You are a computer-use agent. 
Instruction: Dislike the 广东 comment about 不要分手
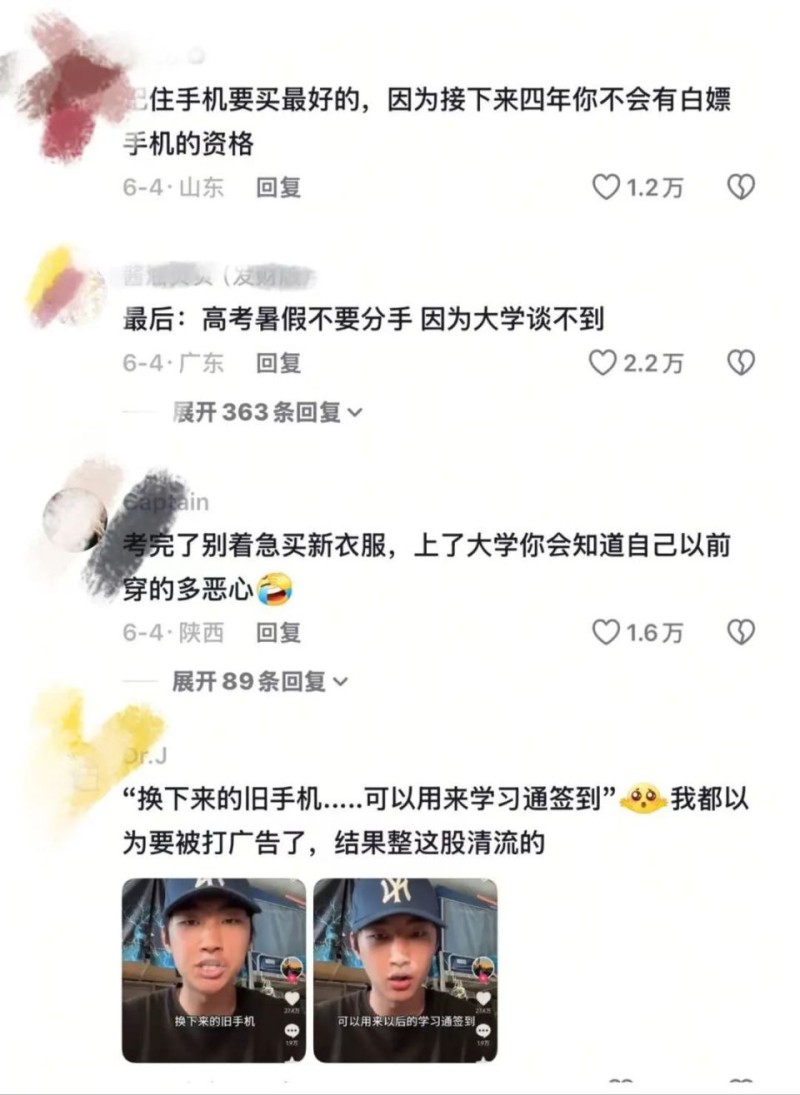740,362
